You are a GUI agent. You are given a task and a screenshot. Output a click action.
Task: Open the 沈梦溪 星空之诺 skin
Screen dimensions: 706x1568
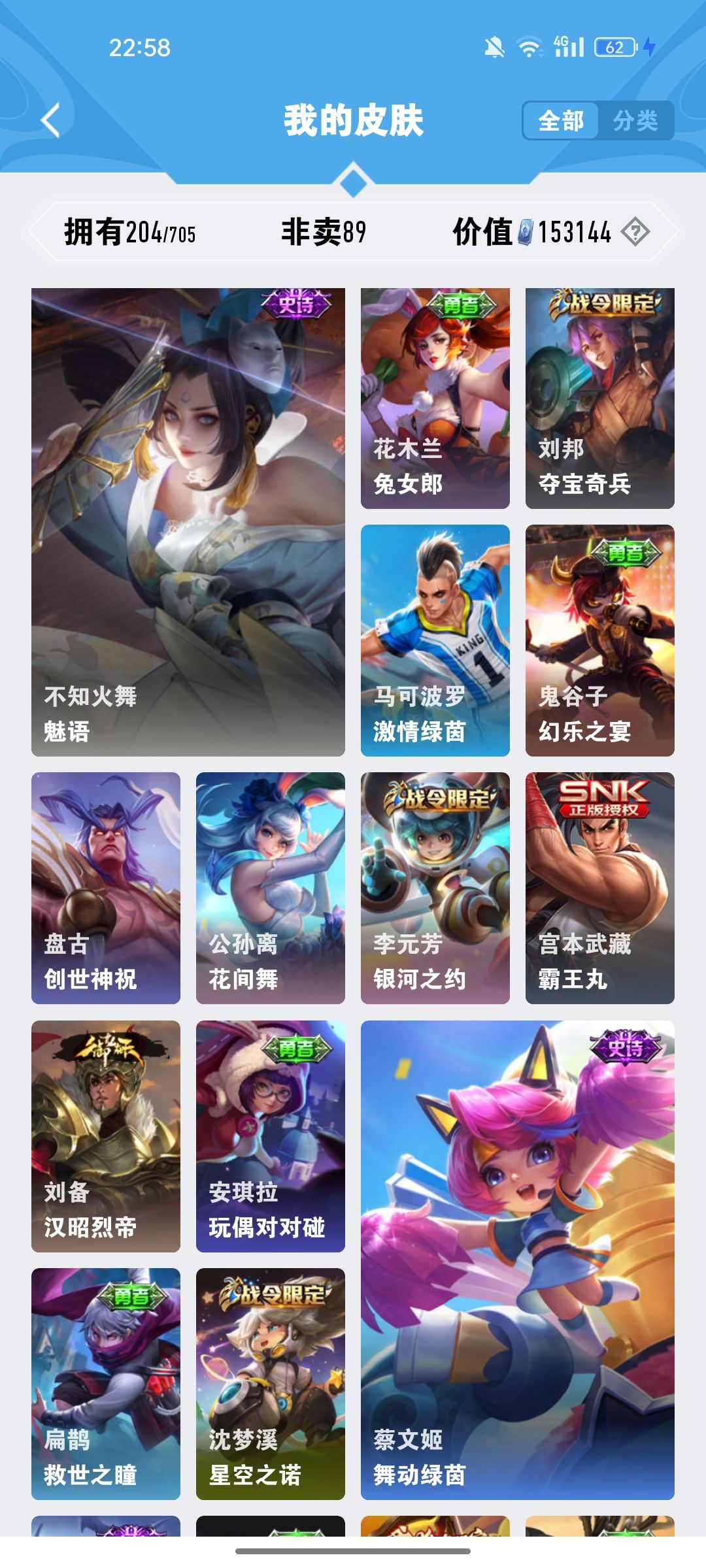pyautogui.click(x=271, y=1384)
